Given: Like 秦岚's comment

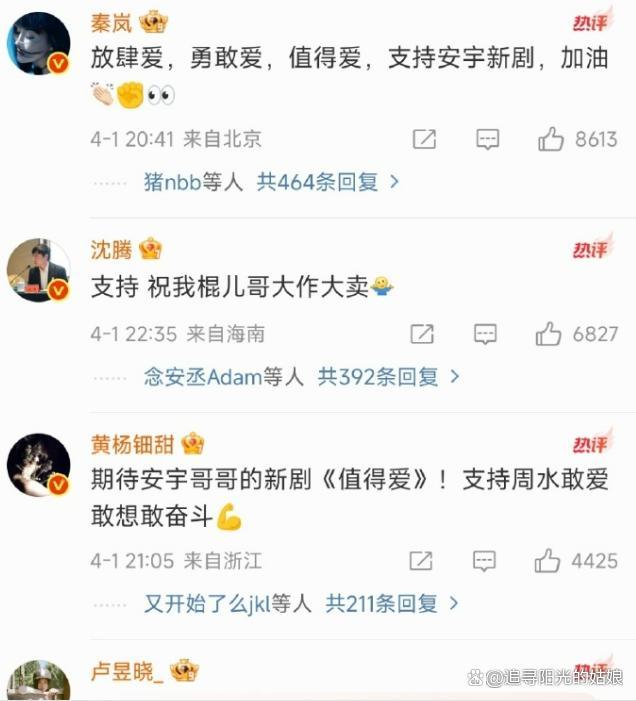Looking at the screenshot, I should pyautogui.click(x=551, y=140).
